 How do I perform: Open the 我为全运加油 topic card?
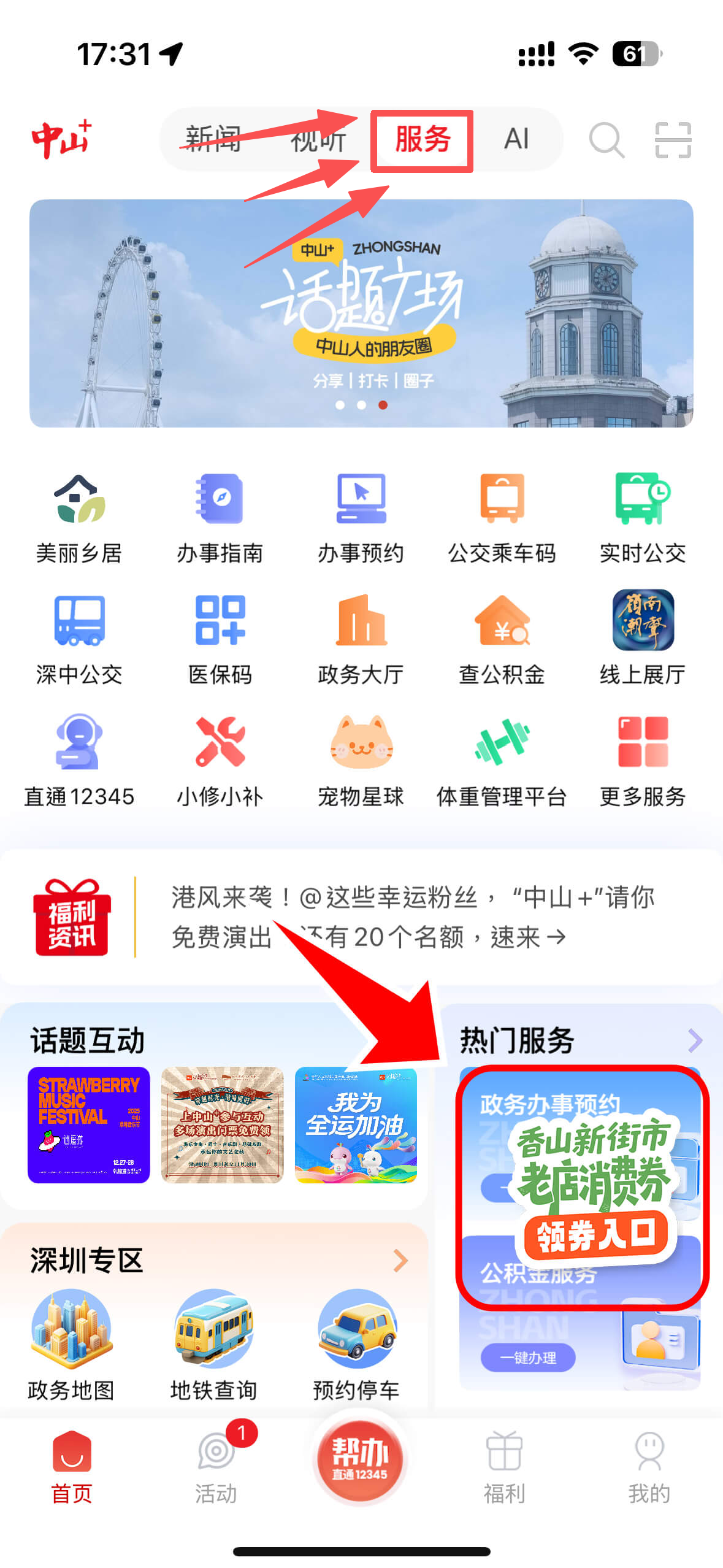point(356,1124)
